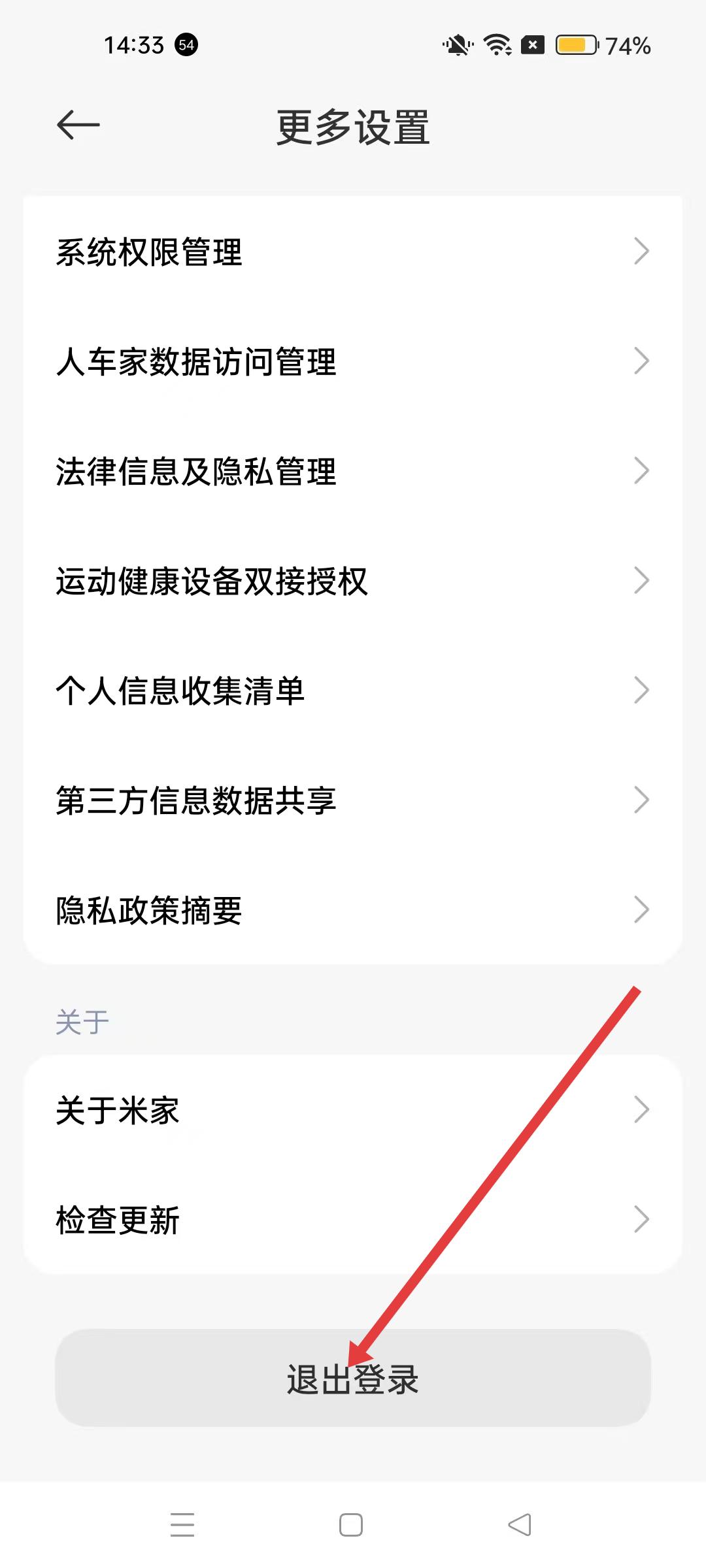The width and height of the screenshot is (706, 1568).
Task: Open 运动健康设备双接授权
Action: pyautogui.click(x=353, y=581)
